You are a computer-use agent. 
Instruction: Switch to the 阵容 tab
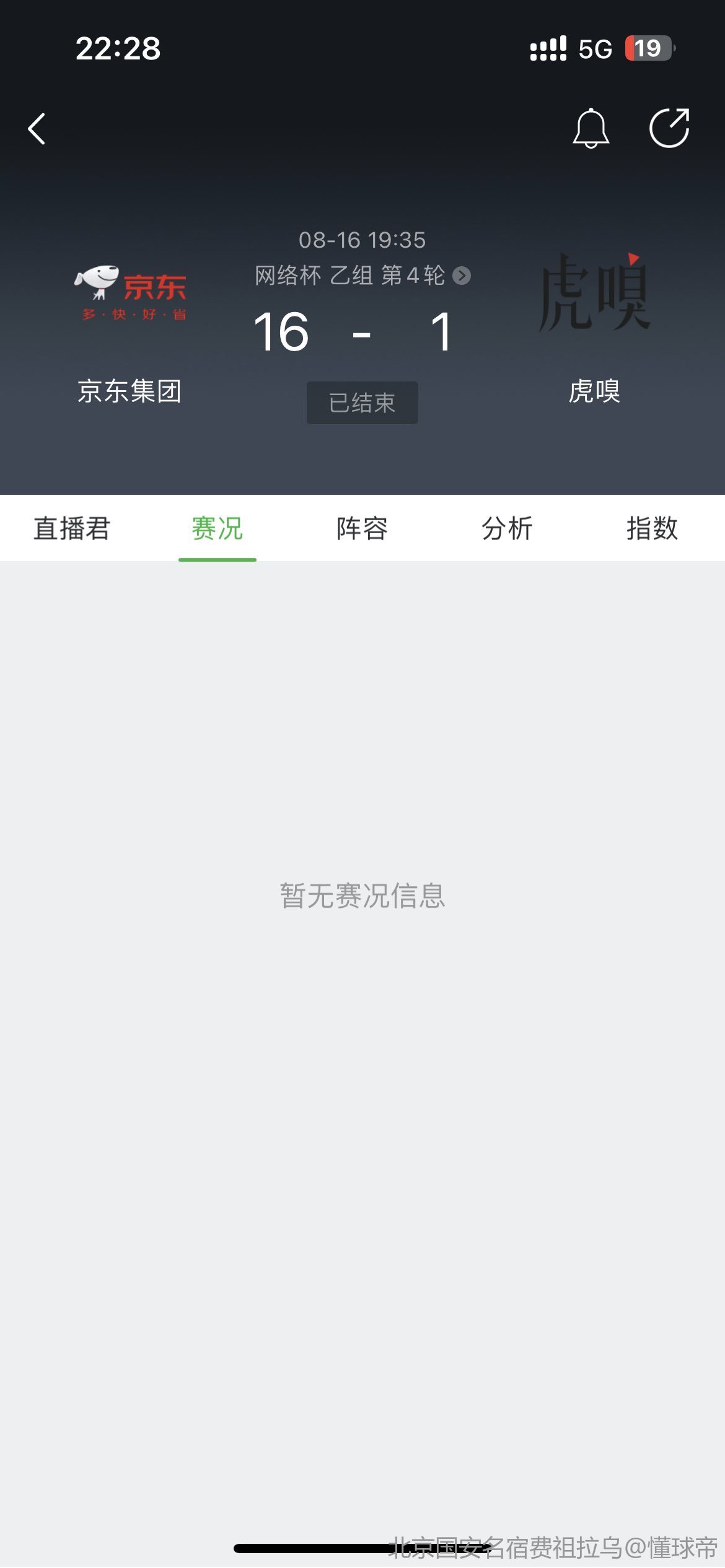point(362,528)
